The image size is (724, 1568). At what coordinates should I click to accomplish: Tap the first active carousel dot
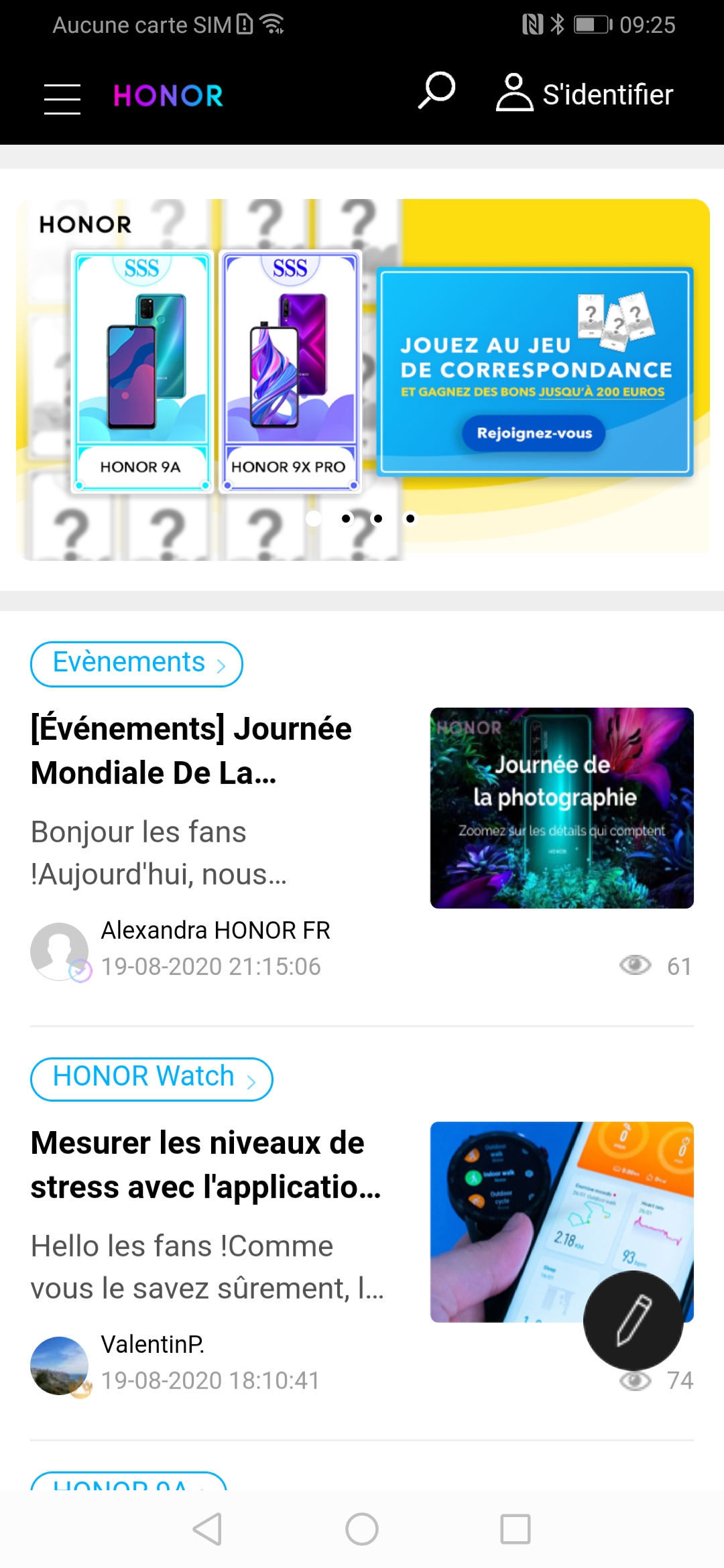pyautogui.click(x=314, y=518)
